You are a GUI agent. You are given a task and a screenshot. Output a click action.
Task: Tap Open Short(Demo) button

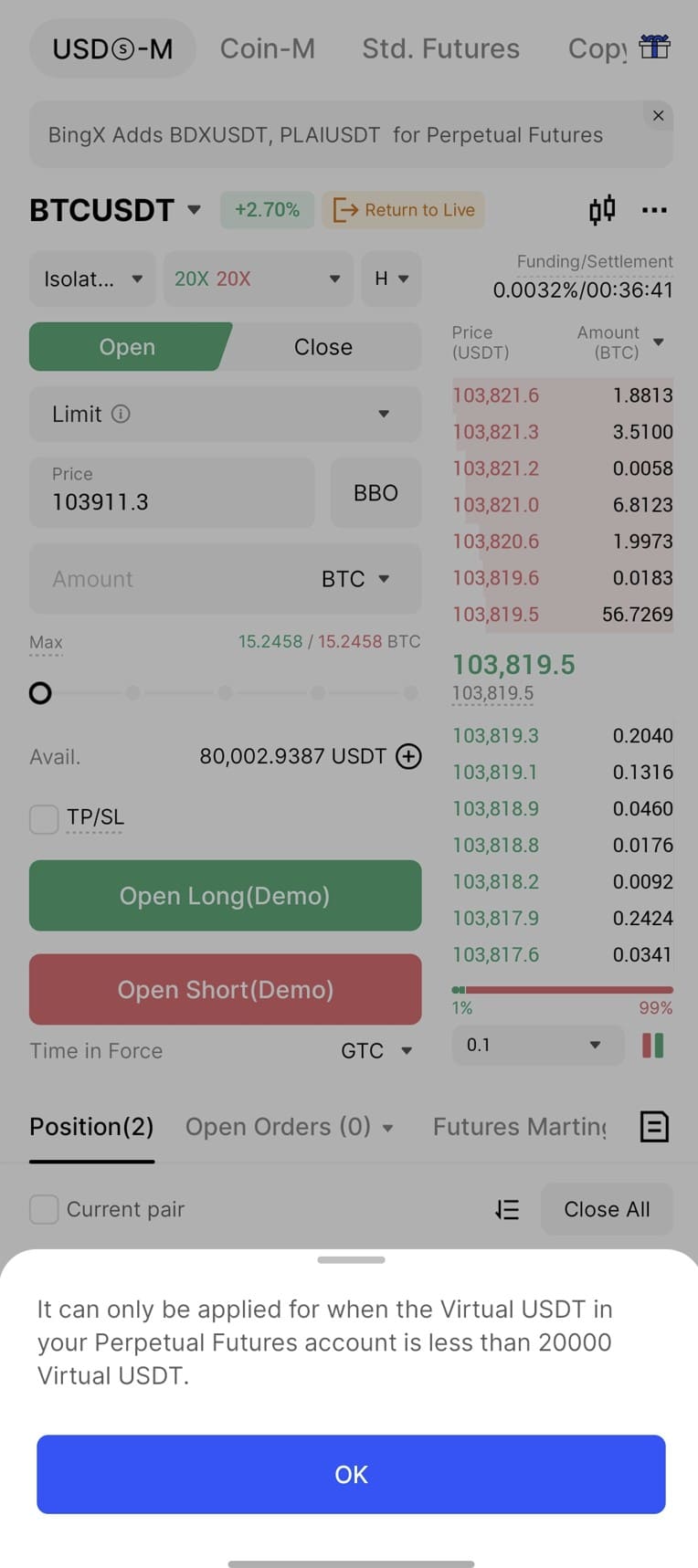coord(225,990)
